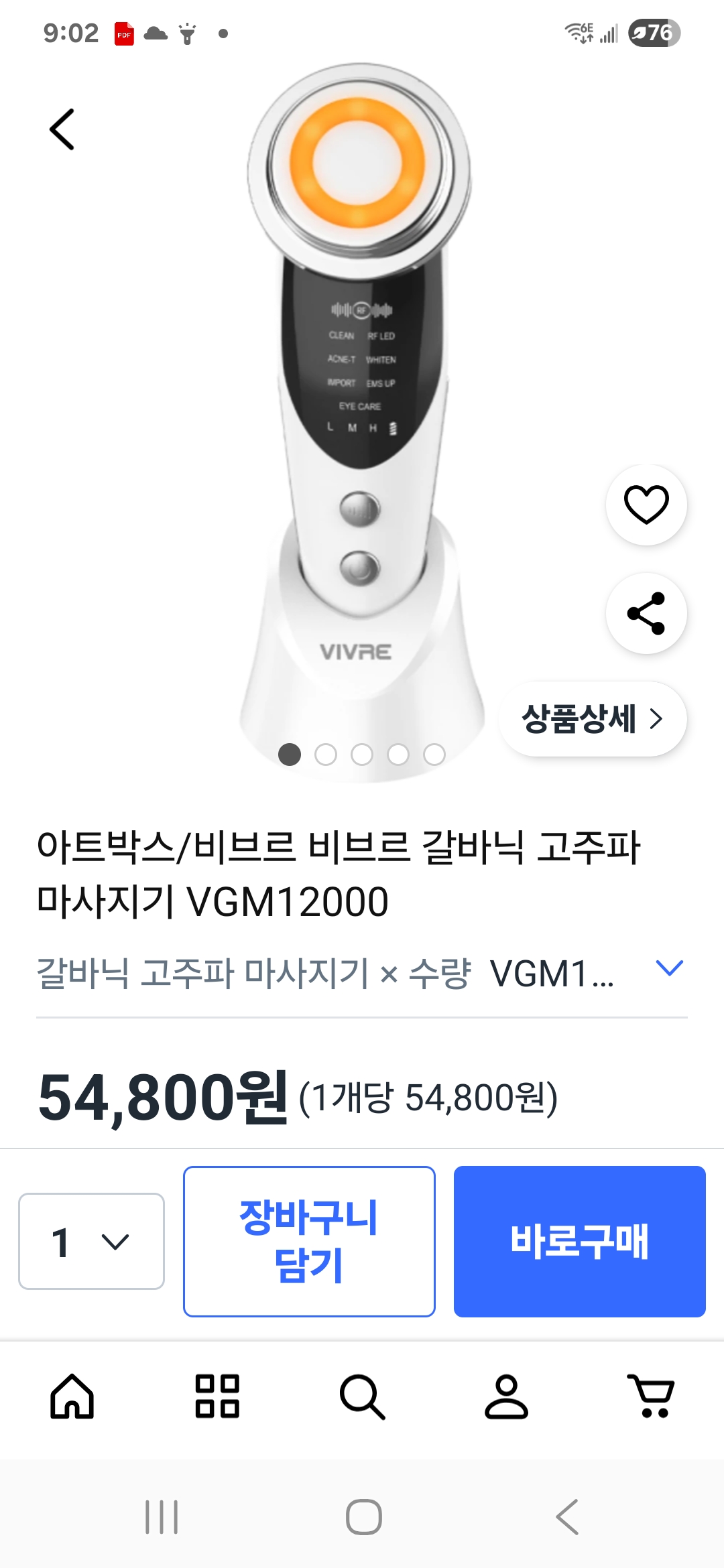Image resolution: width=724 pixels, height=1568 pixels.
Task: Jump to the second product image dot
Action: 326,755
